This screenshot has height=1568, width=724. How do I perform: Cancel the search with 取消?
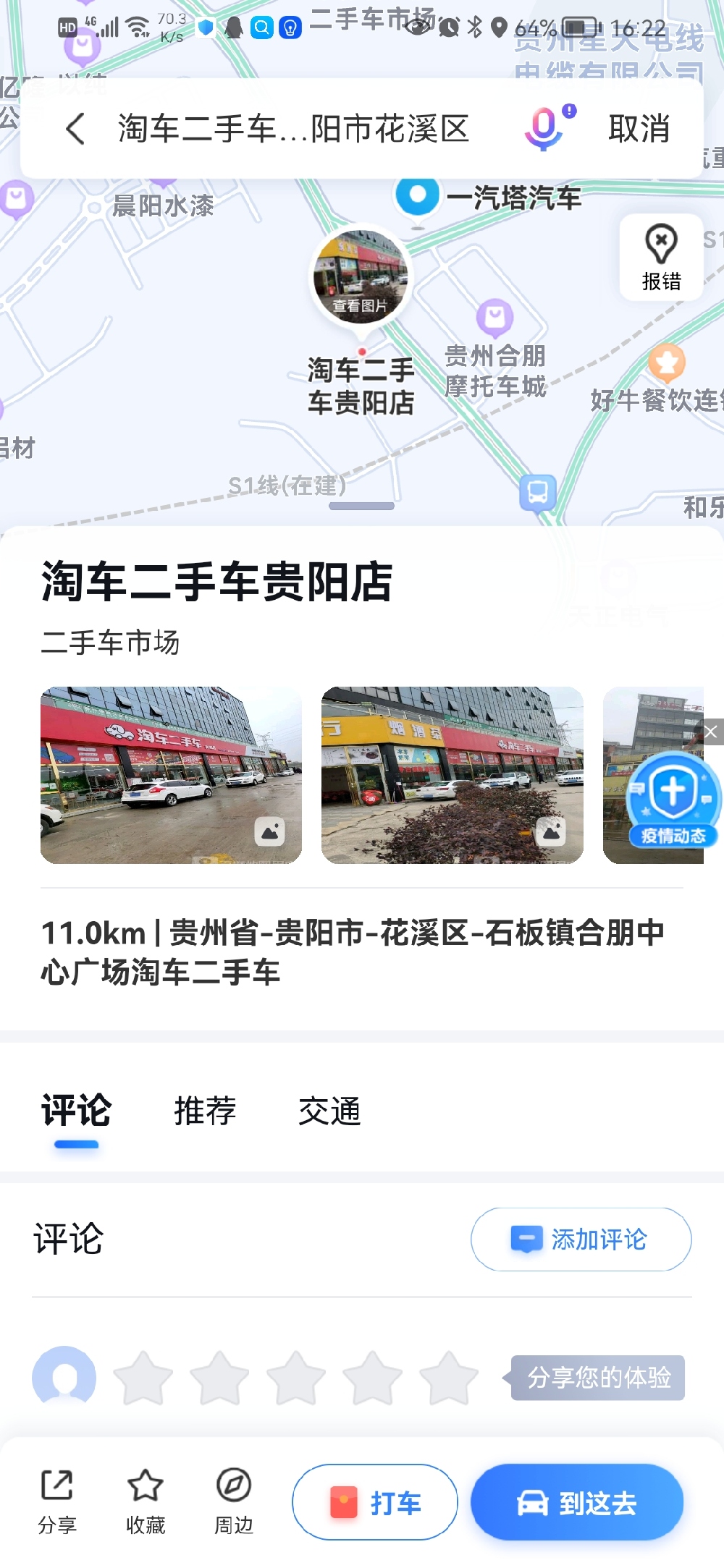point(639,130)
